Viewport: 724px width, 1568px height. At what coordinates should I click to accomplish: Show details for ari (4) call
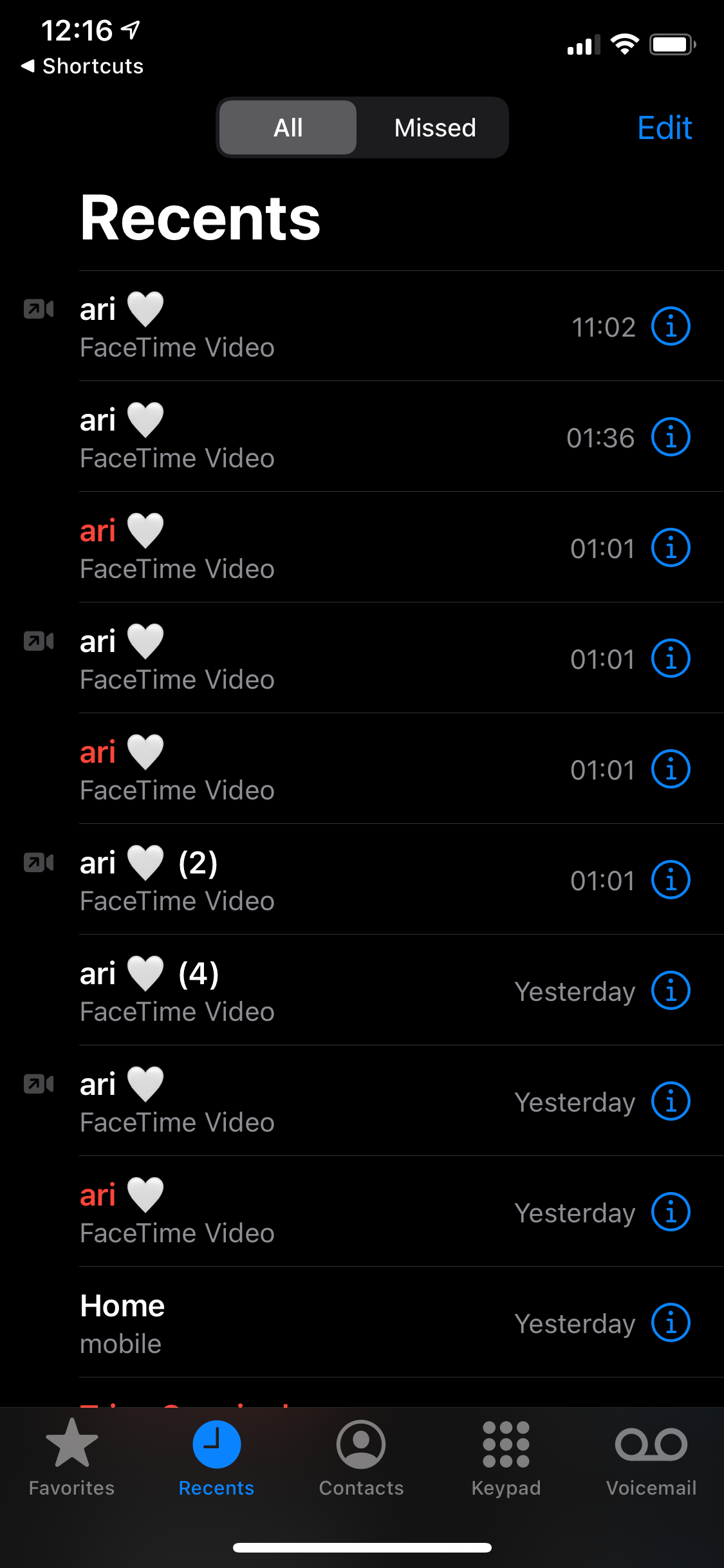(x=670, y=991)
